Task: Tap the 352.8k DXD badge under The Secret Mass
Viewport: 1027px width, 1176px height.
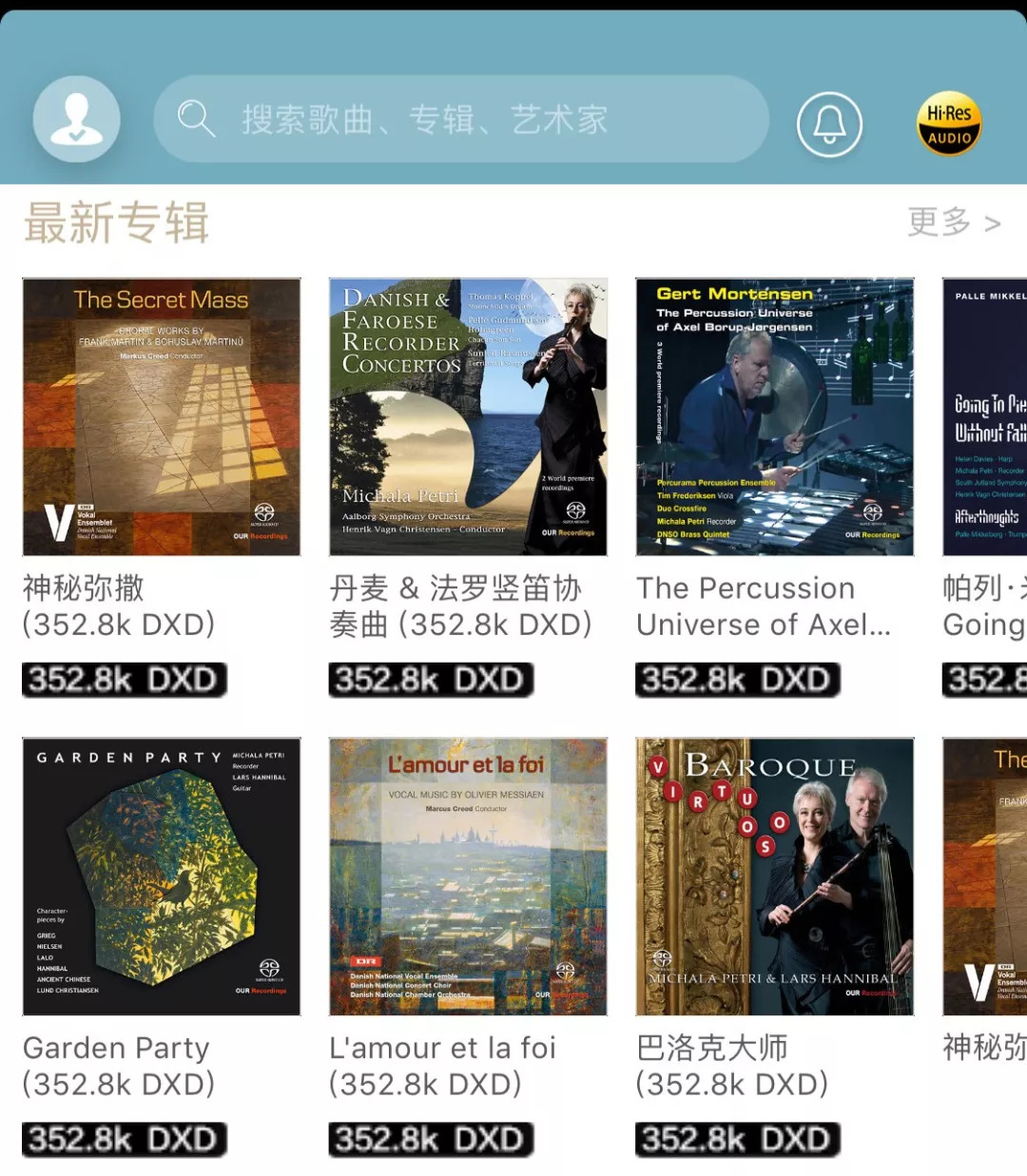Action: [125, 680]
